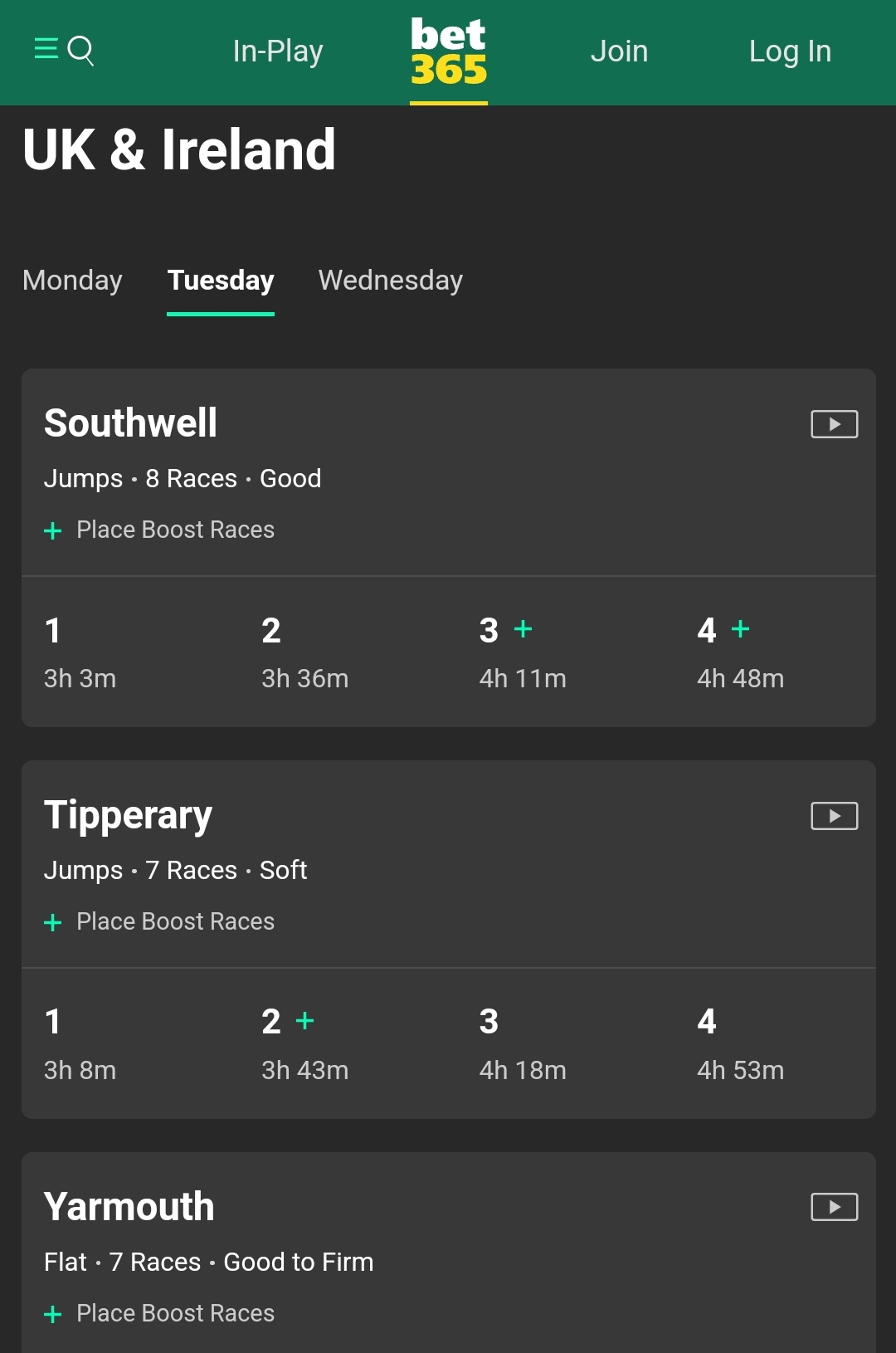Open the Southwell meeting card
Image resolution: width=896 pixels, height=1353 pixels.
click(x=131, y=423)
